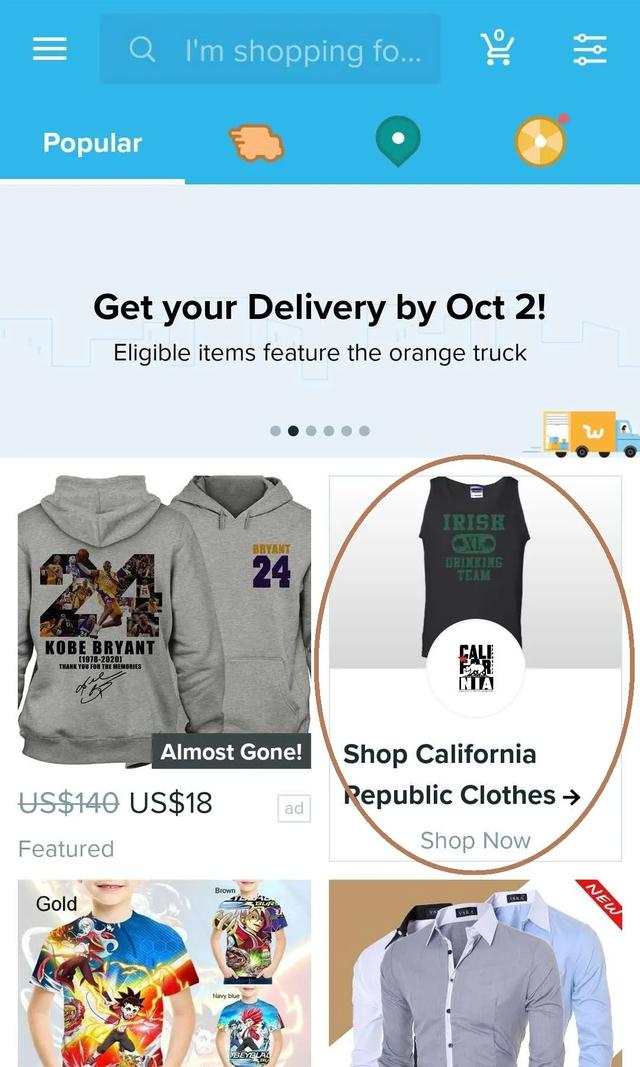640x1067 pixels.
Task: Open the kids Gold anime t-shirt product
Action: pos(164,975)
